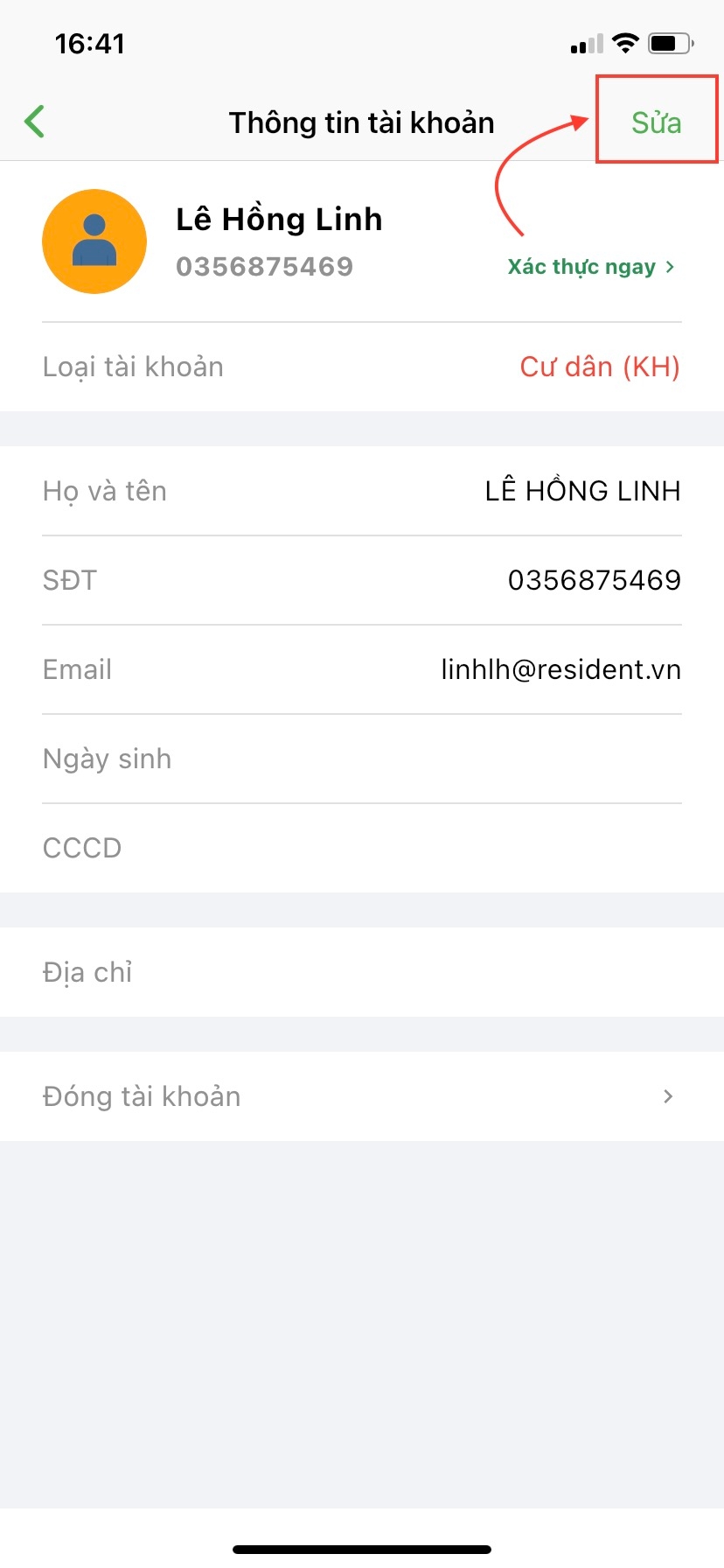
Task: Open the Đóng tài khoản row
Action: pyautogui.click(x=361, y=1096)
